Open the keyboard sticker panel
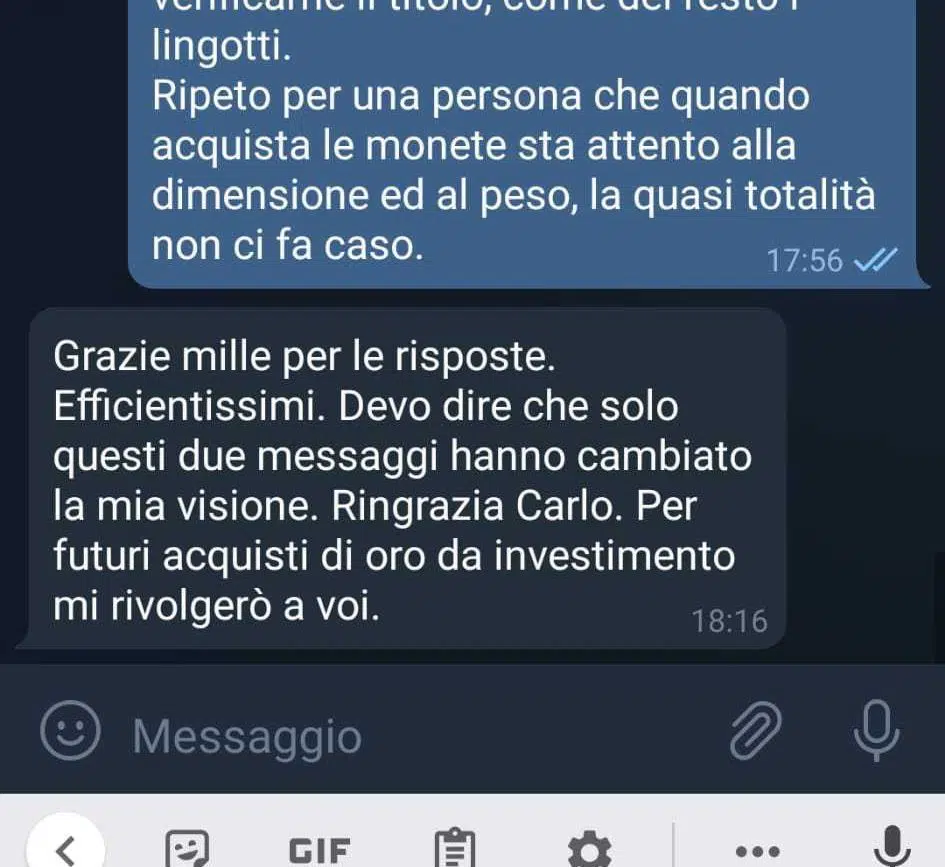Viewport: 945px width, 867px height. click(186, 850)
